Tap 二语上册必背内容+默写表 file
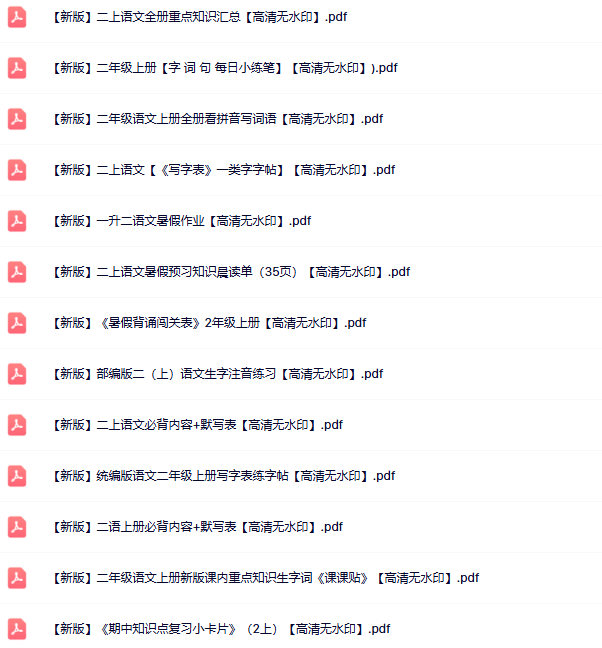The width and height of the screenshot is (602, 648). click(196, 527)
